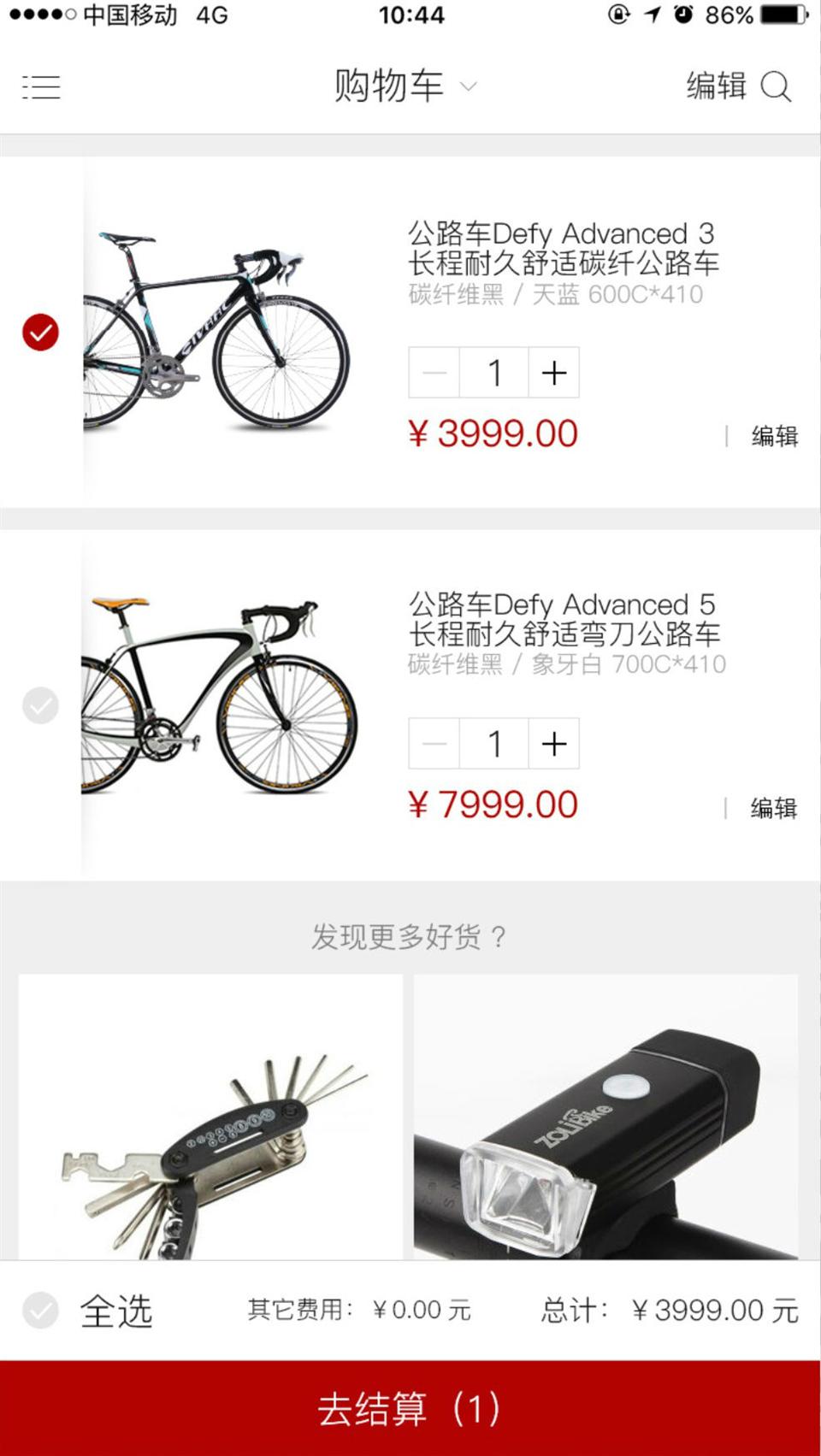Increase quantity of Defy Advanced 5
Viewport: 821px width, 1456px height.
click(554, 744)
